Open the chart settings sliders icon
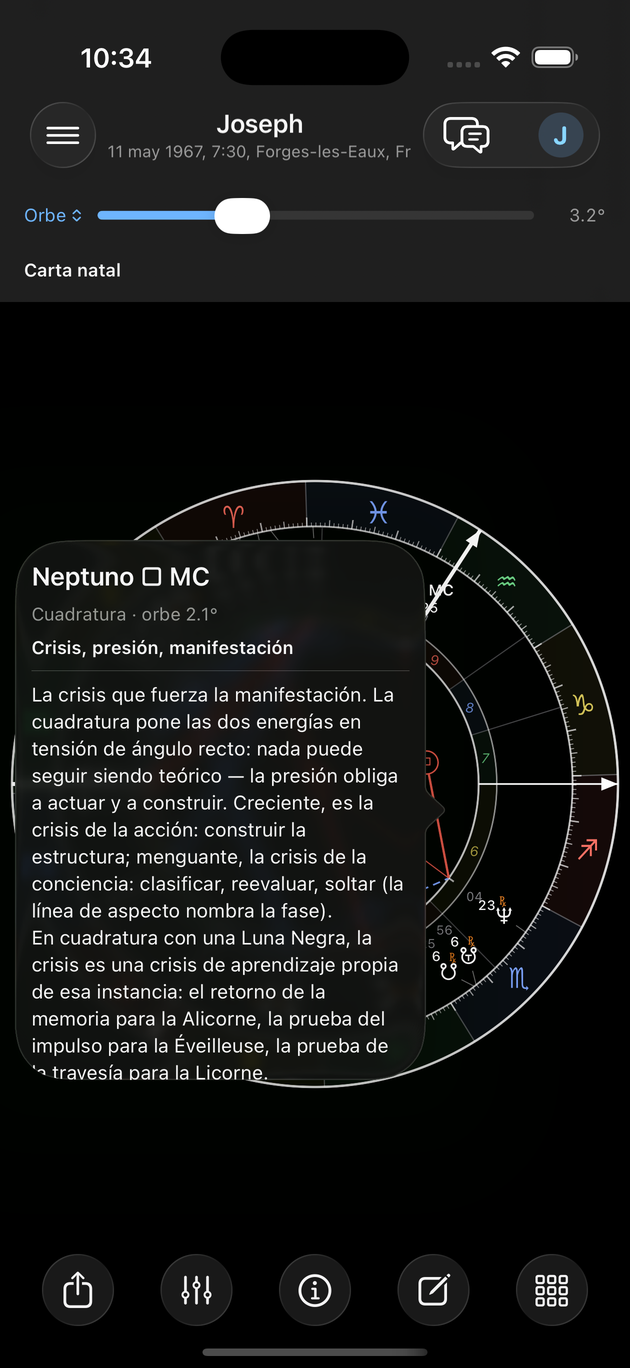630x1368 pixels. point(196,1290)
